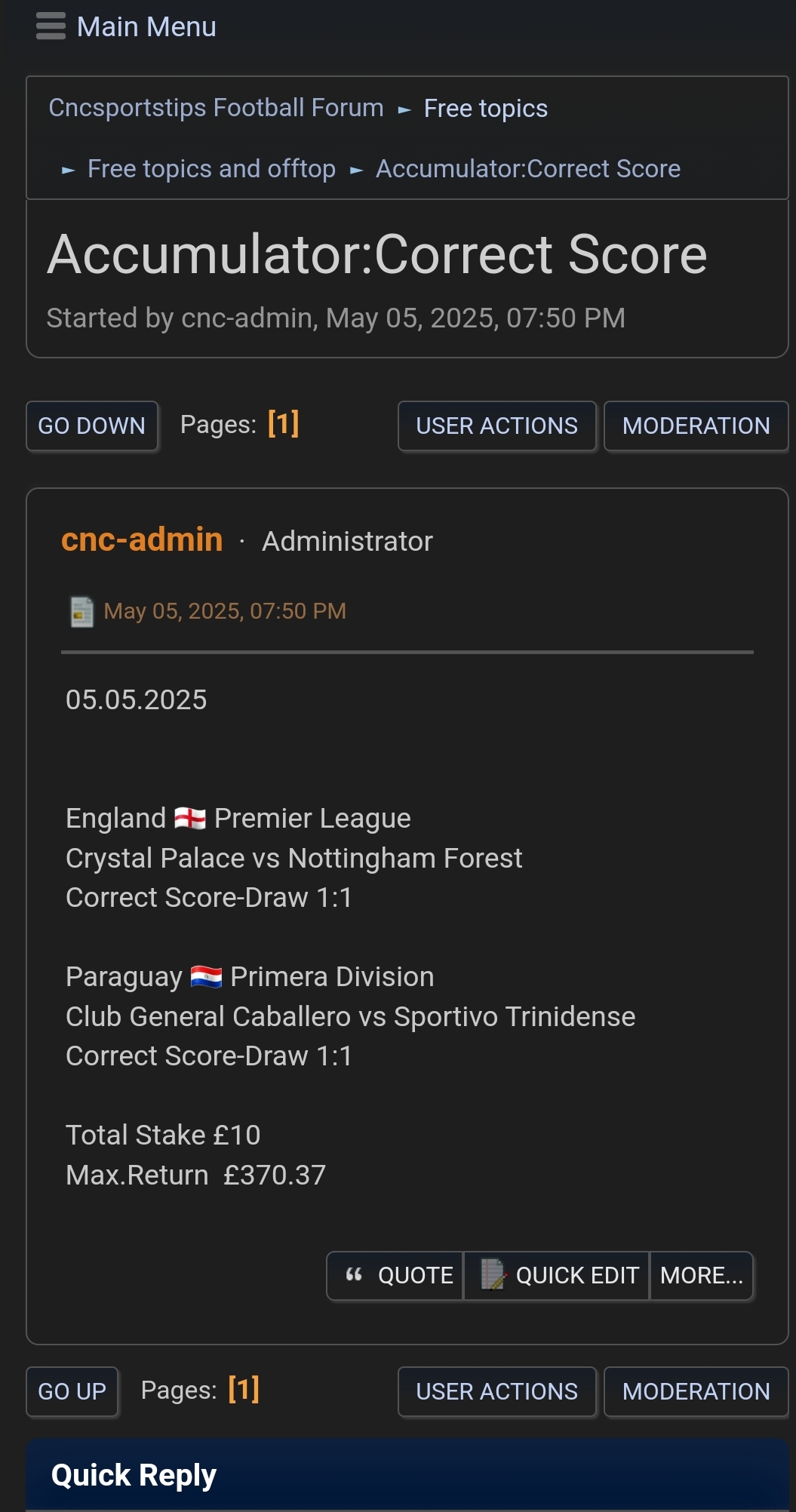This screenshot has height=1512, width=796.
Task: Open post permalink dated May 05, 2025
Action: [x=225, y=610]
